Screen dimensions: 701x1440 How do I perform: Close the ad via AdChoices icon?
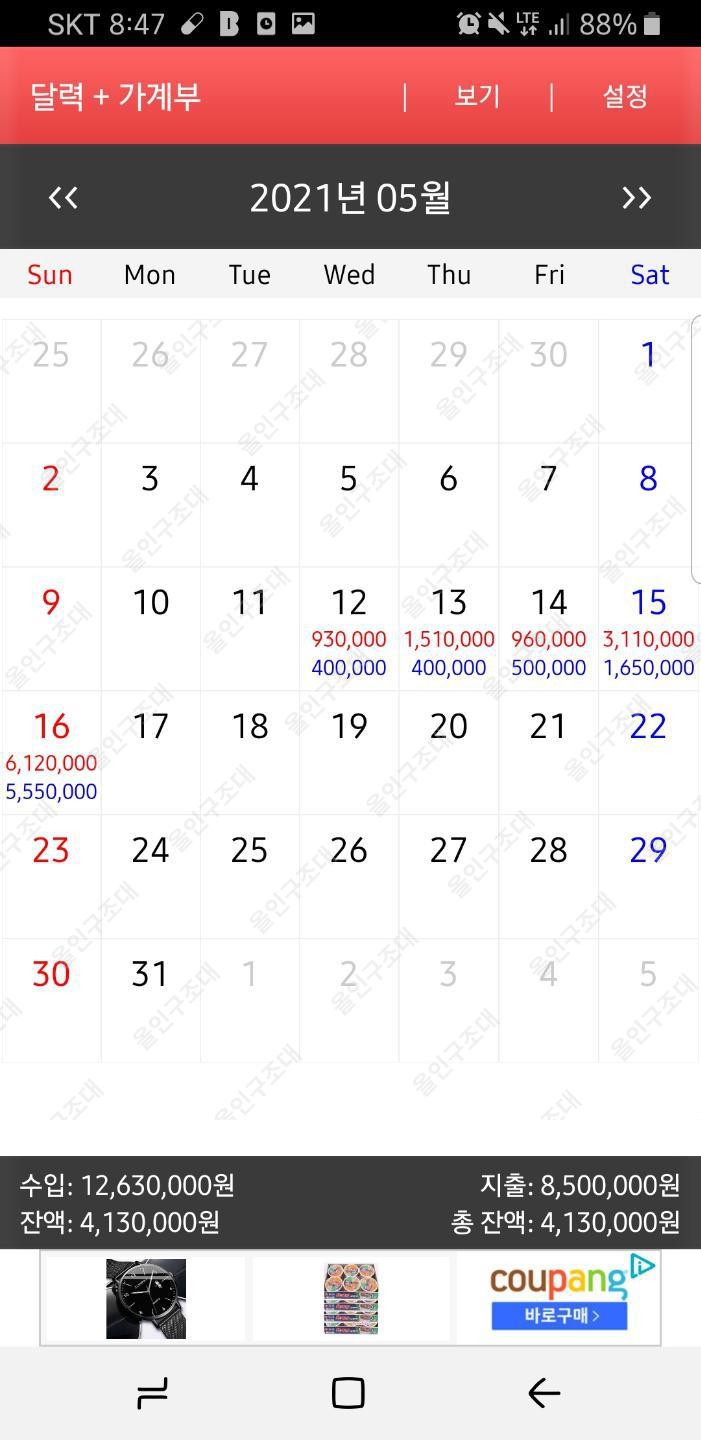(643, 1266)
